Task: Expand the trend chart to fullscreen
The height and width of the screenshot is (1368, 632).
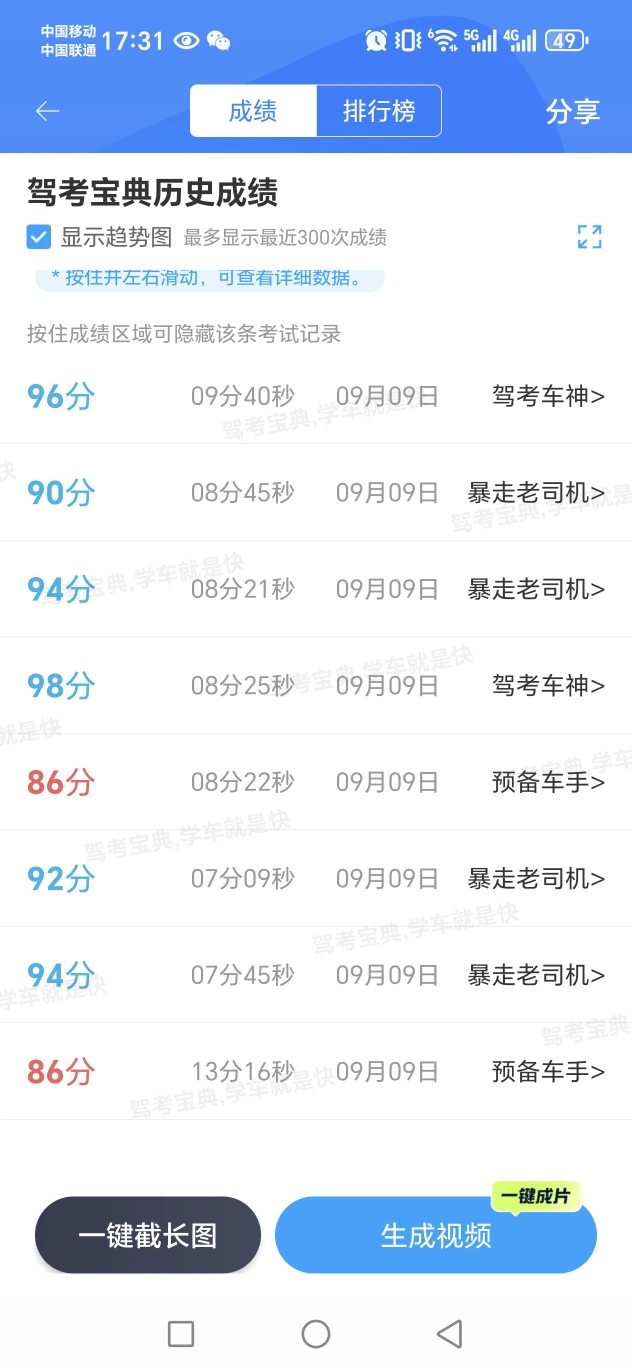Action: 590,237
